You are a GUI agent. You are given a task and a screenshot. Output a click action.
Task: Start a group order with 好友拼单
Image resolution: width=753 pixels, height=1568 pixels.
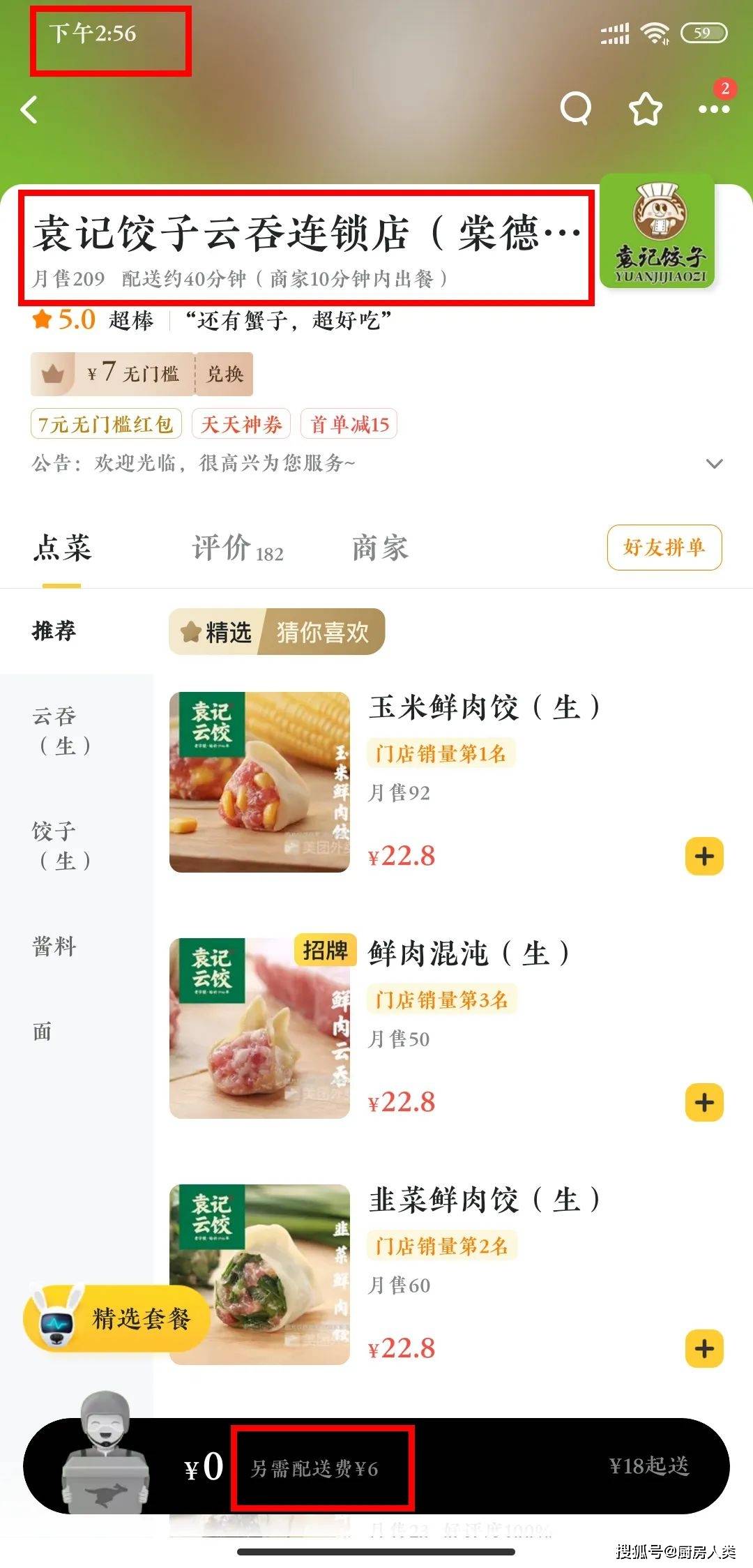tap(664, 548)
